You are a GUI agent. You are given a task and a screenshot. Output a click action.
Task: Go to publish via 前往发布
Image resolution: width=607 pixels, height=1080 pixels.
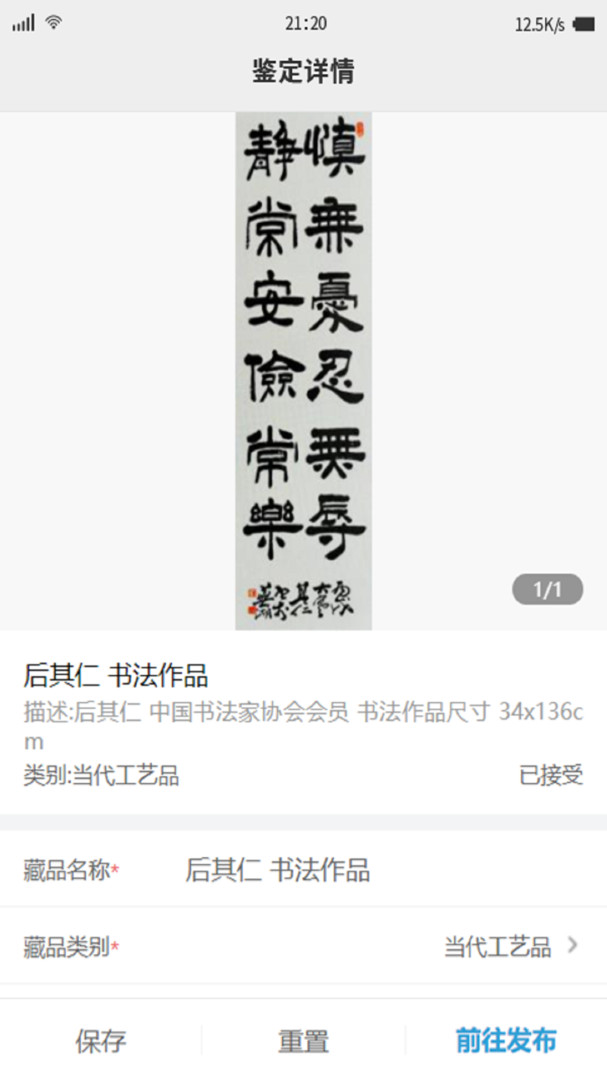(x=506, y=1040)
